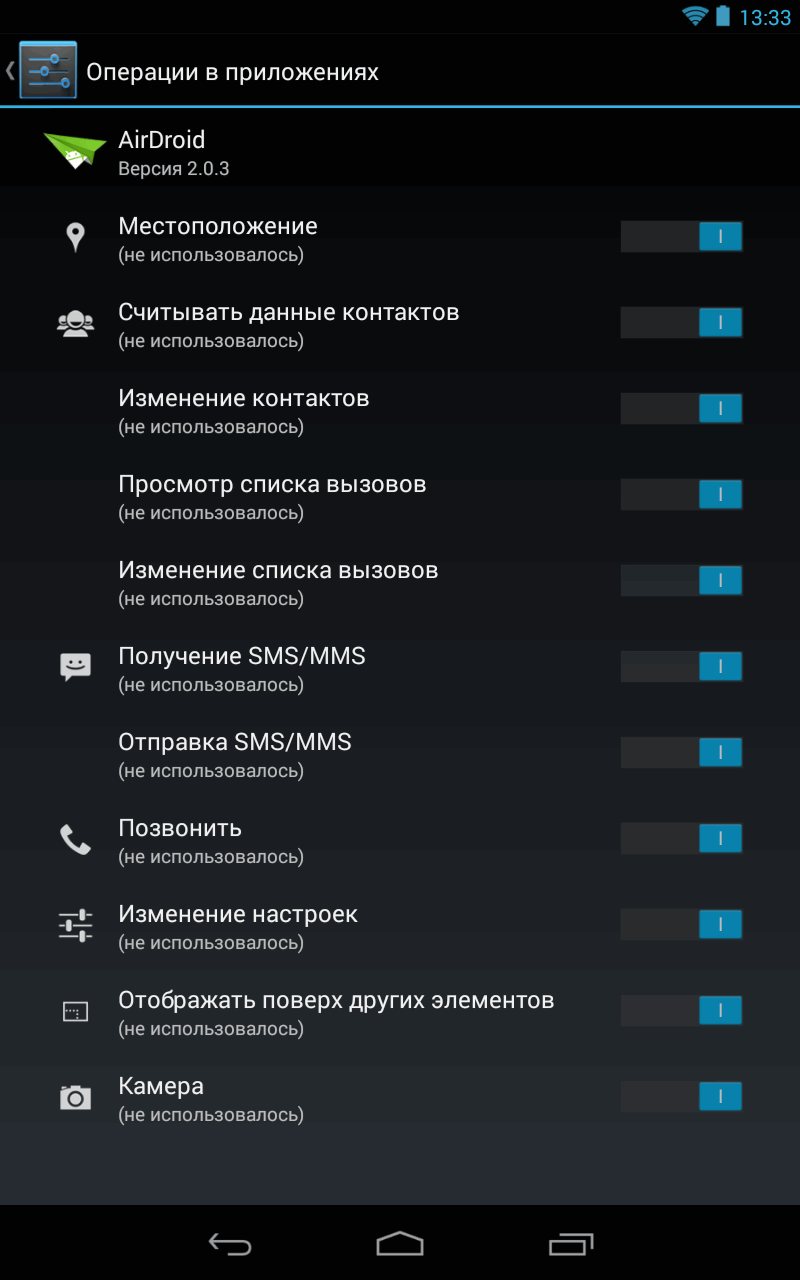Turn off the Позвонить permission switch
This screenshot has width=800, height=1280.
click(681, 839)
